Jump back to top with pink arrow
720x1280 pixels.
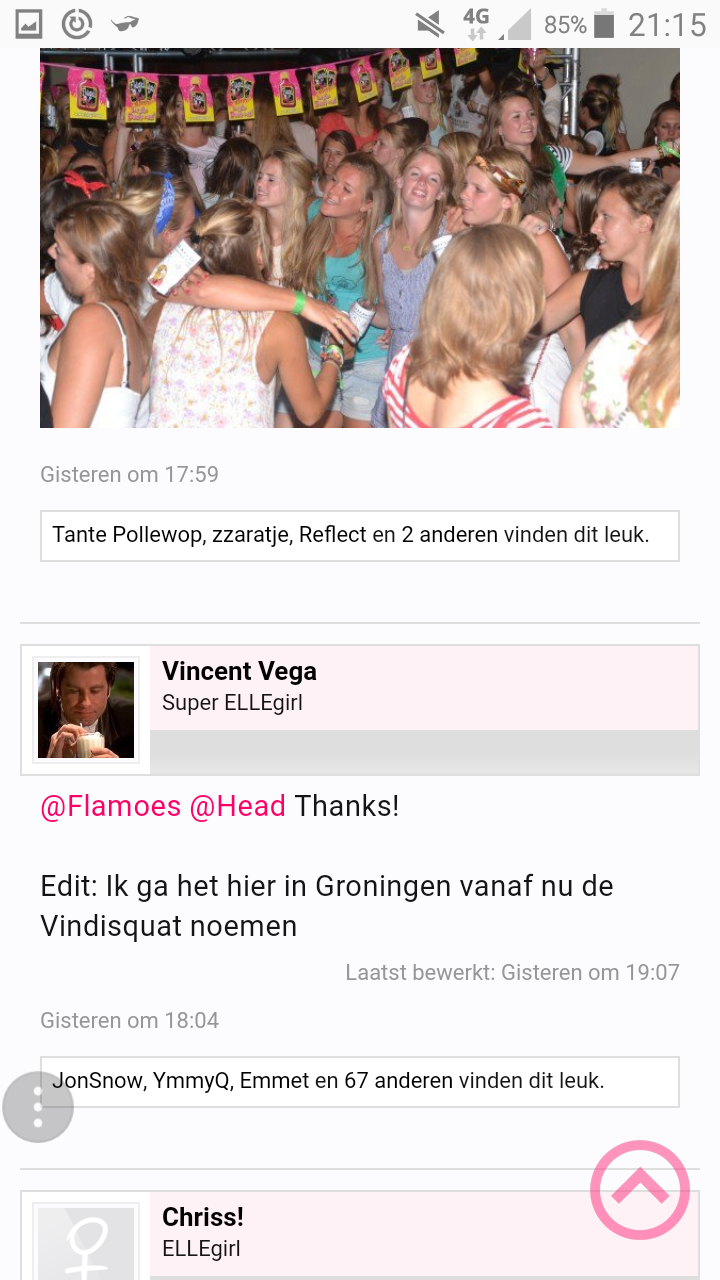point(640,1190)
